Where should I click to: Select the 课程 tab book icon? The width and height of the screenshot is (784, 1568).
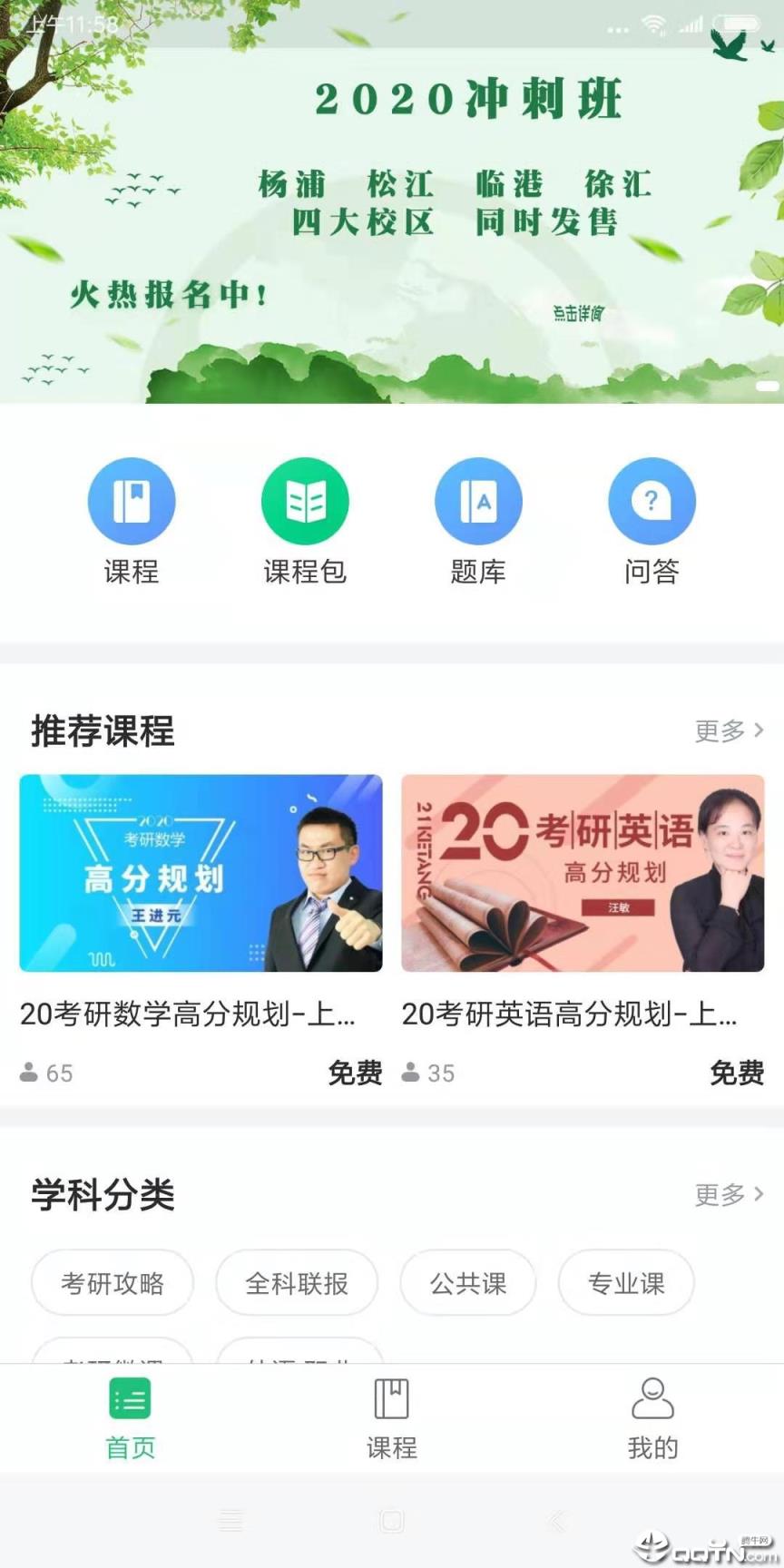pyautogui.click(x=390, y=1398)
